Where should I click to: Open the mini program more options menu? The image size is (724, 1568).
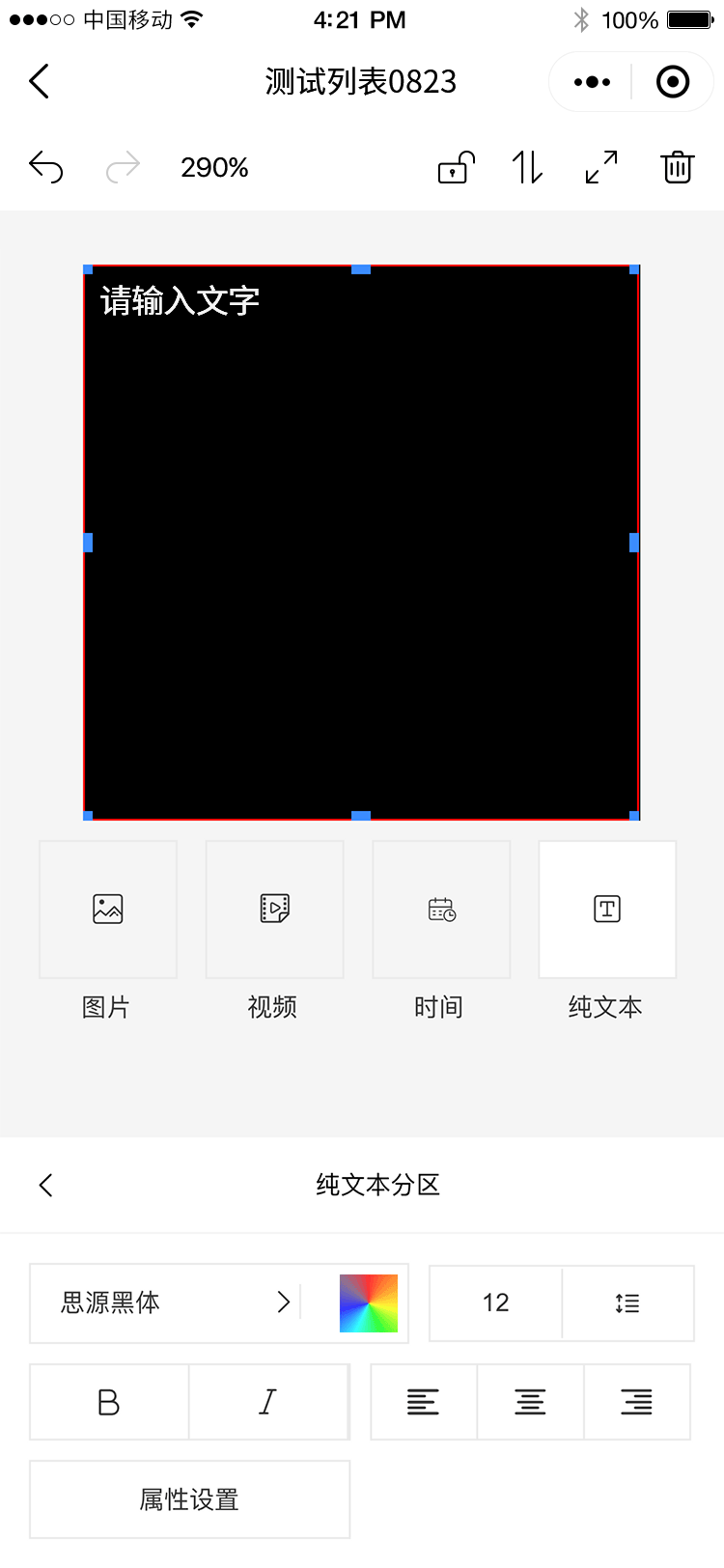tap(592, 82)
